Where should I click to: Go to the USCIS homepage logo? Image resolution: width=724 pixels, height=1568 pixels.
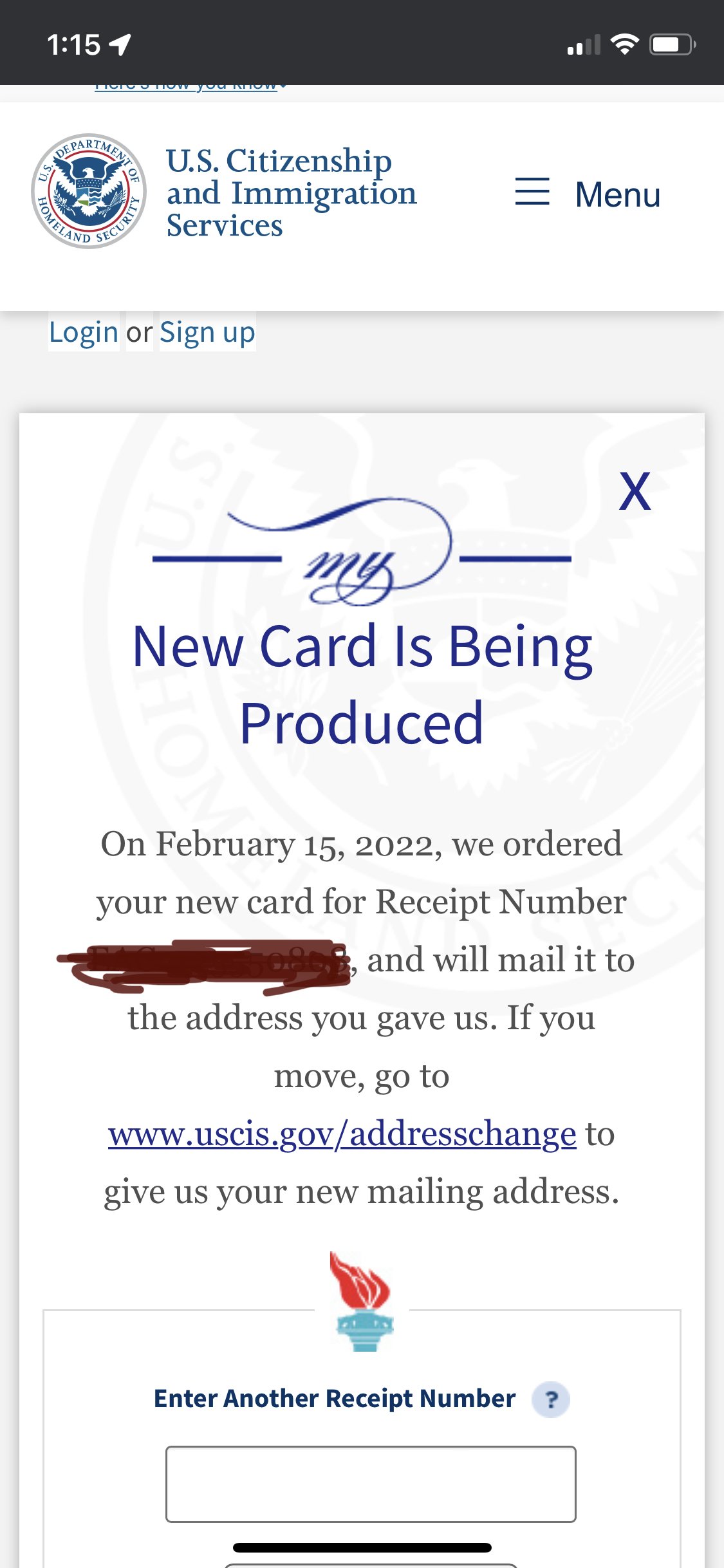click(225, 192)
